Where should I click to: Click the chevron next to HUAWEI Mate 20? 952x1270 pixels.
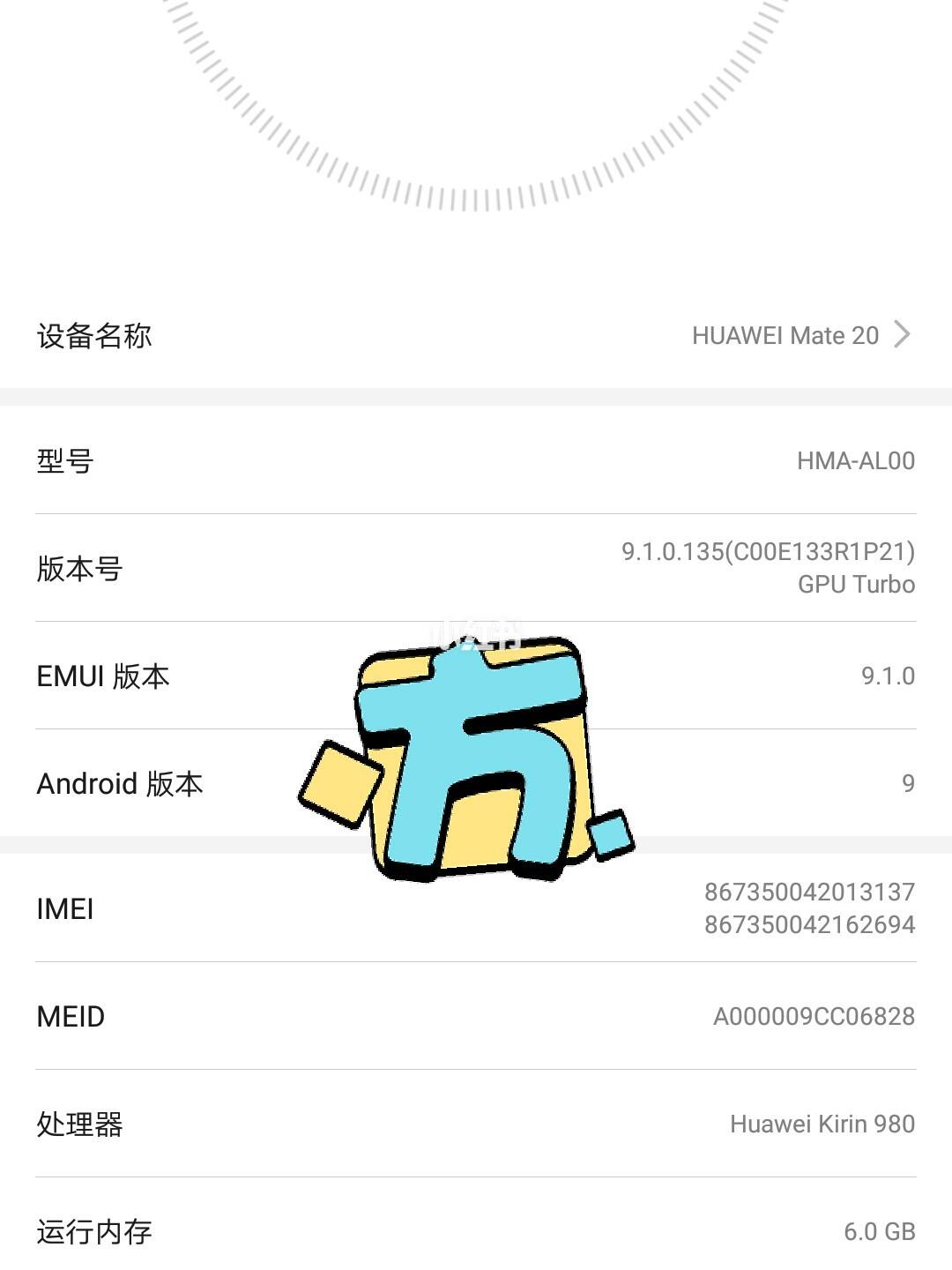click(x=901, y=335)
